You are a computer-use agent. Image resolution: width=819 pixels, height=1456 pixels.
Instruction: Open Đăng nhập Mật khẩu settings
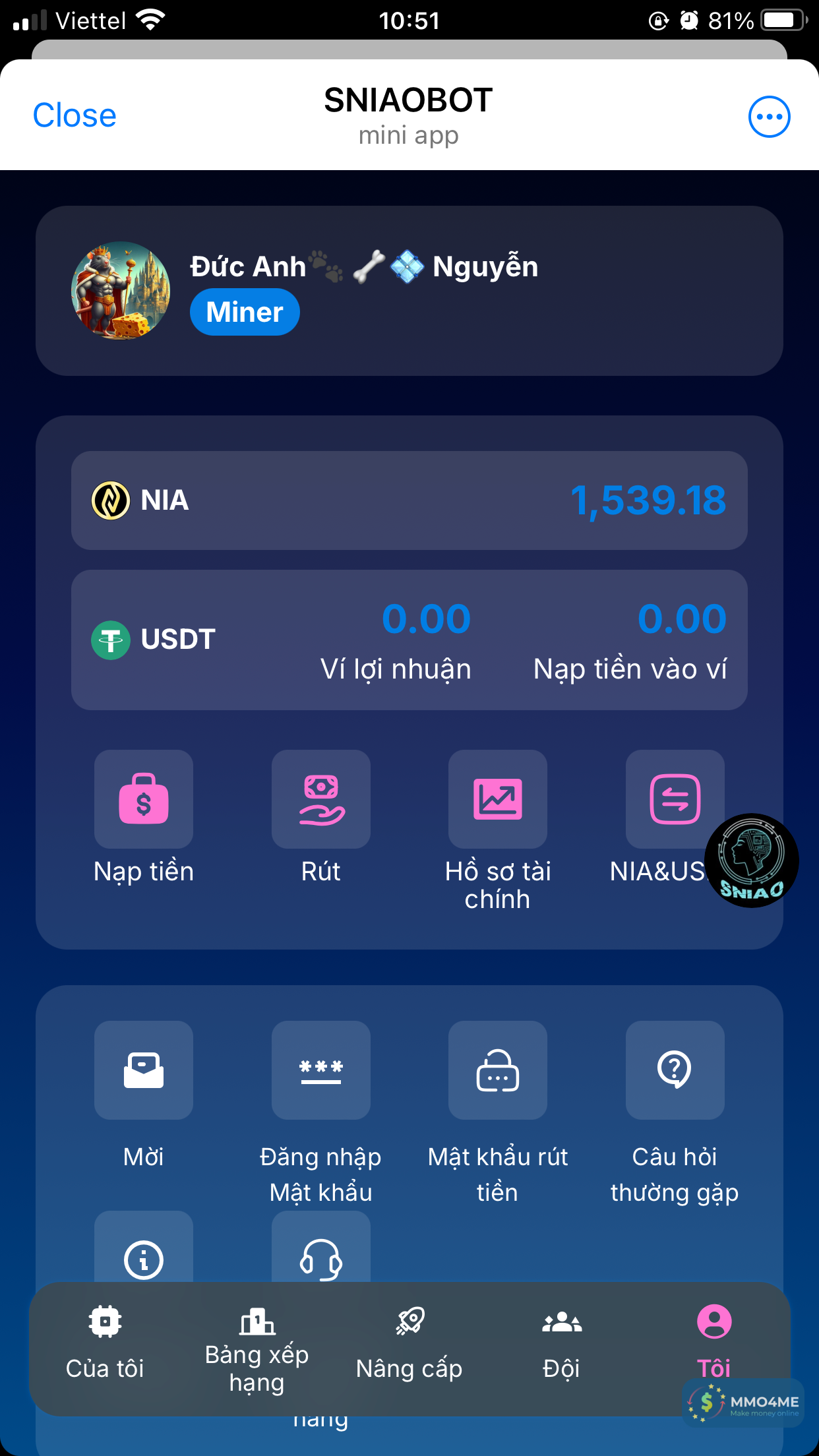321,1070
